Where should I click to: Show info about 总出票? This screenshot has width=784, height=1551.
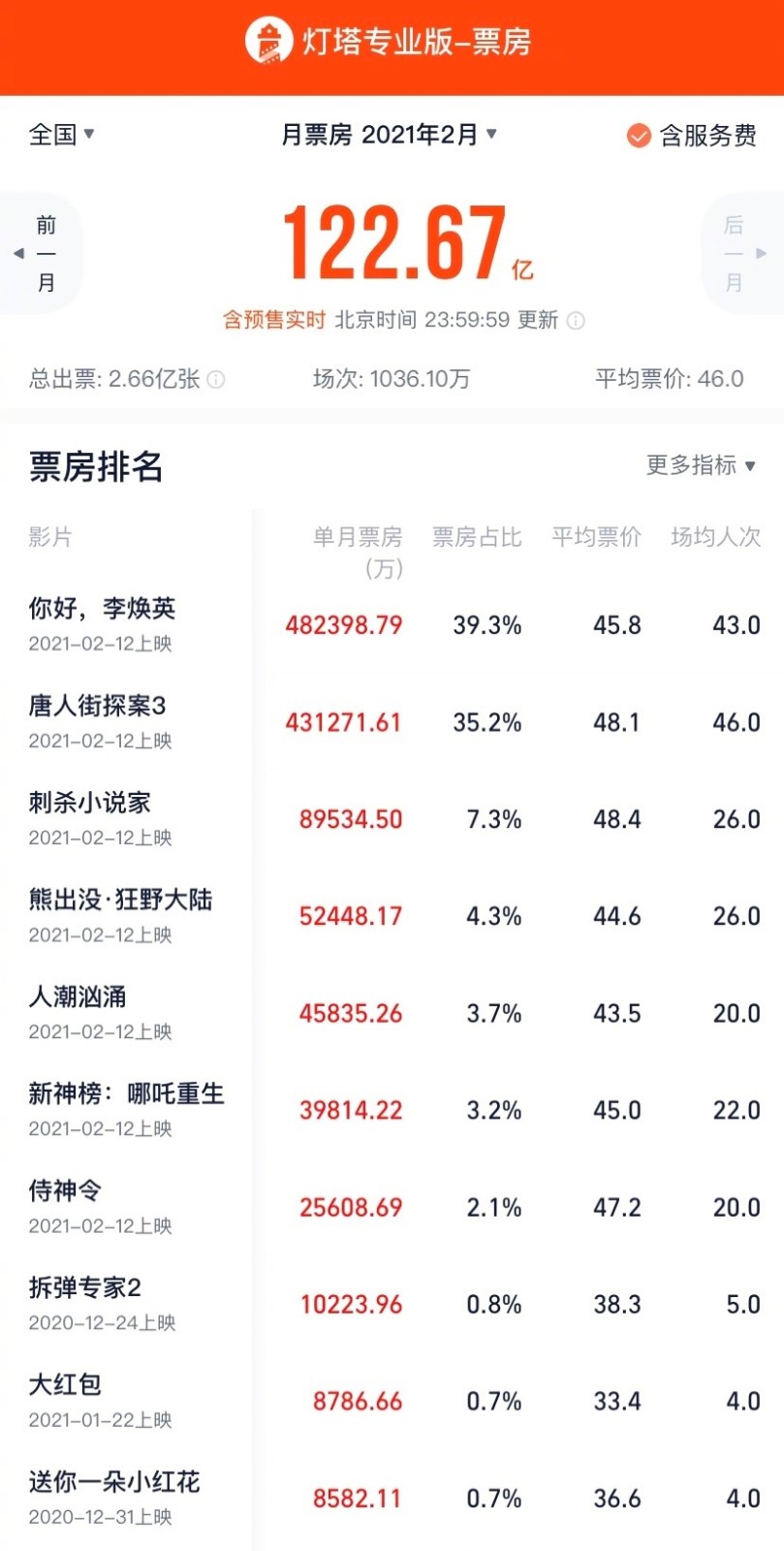coord(216,379)
